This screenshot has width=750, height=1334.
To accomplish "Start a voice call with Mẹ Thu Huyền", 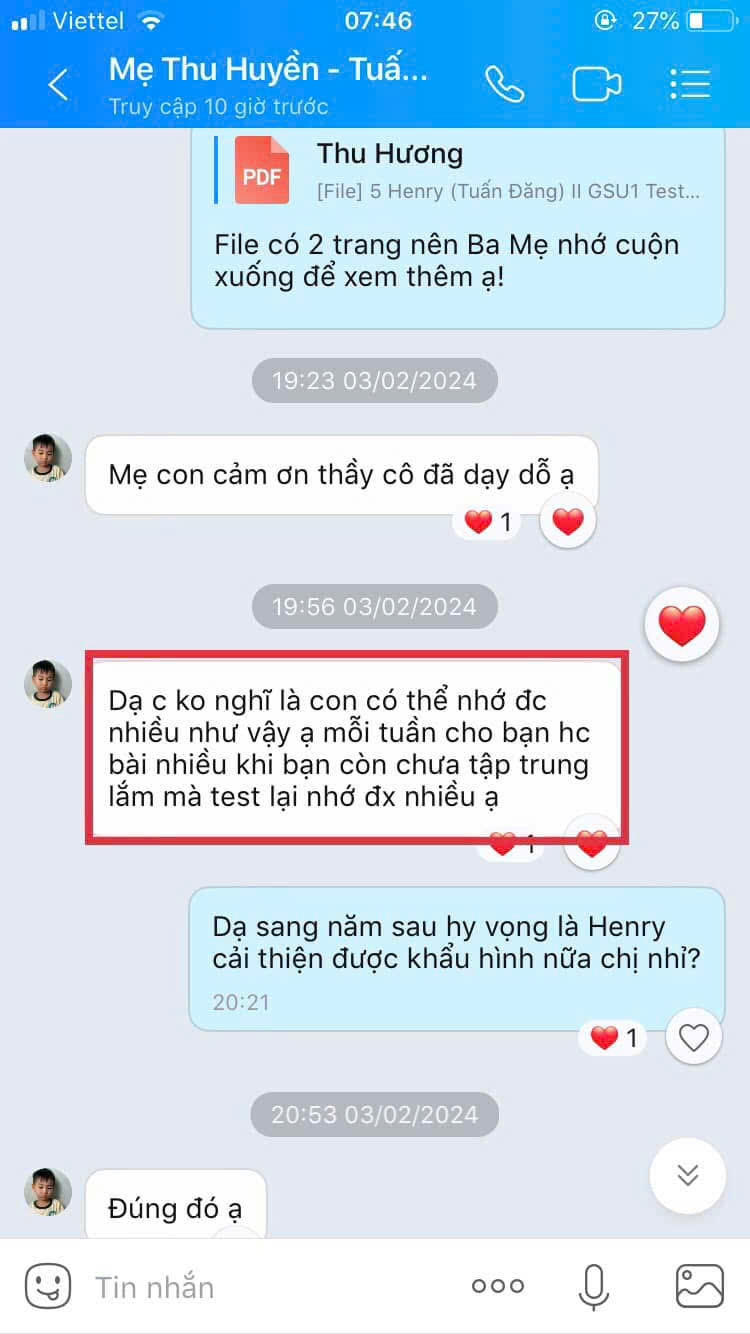I will [504, 84].
